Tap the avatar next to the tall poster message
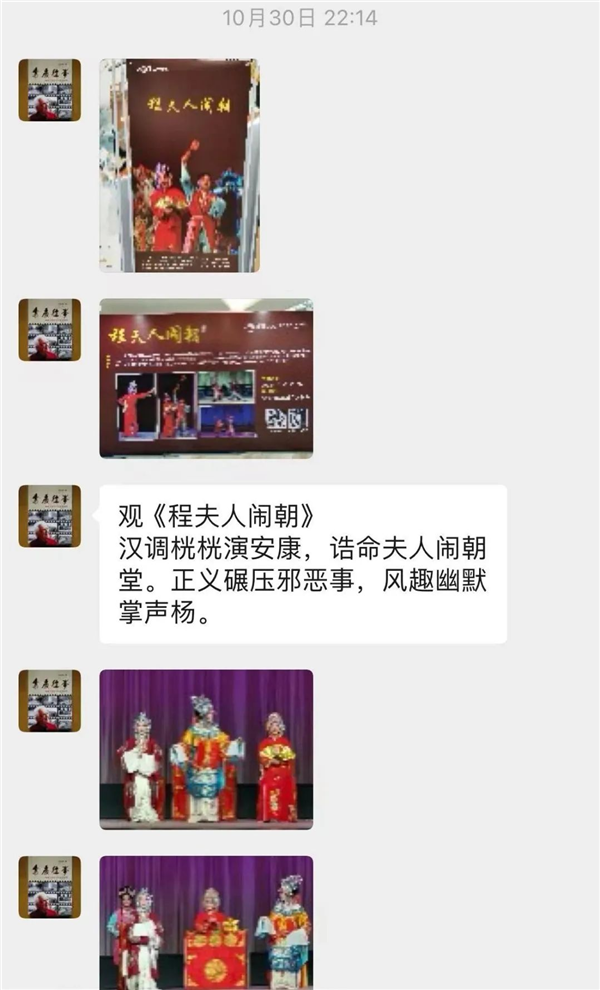 [49, 90]
